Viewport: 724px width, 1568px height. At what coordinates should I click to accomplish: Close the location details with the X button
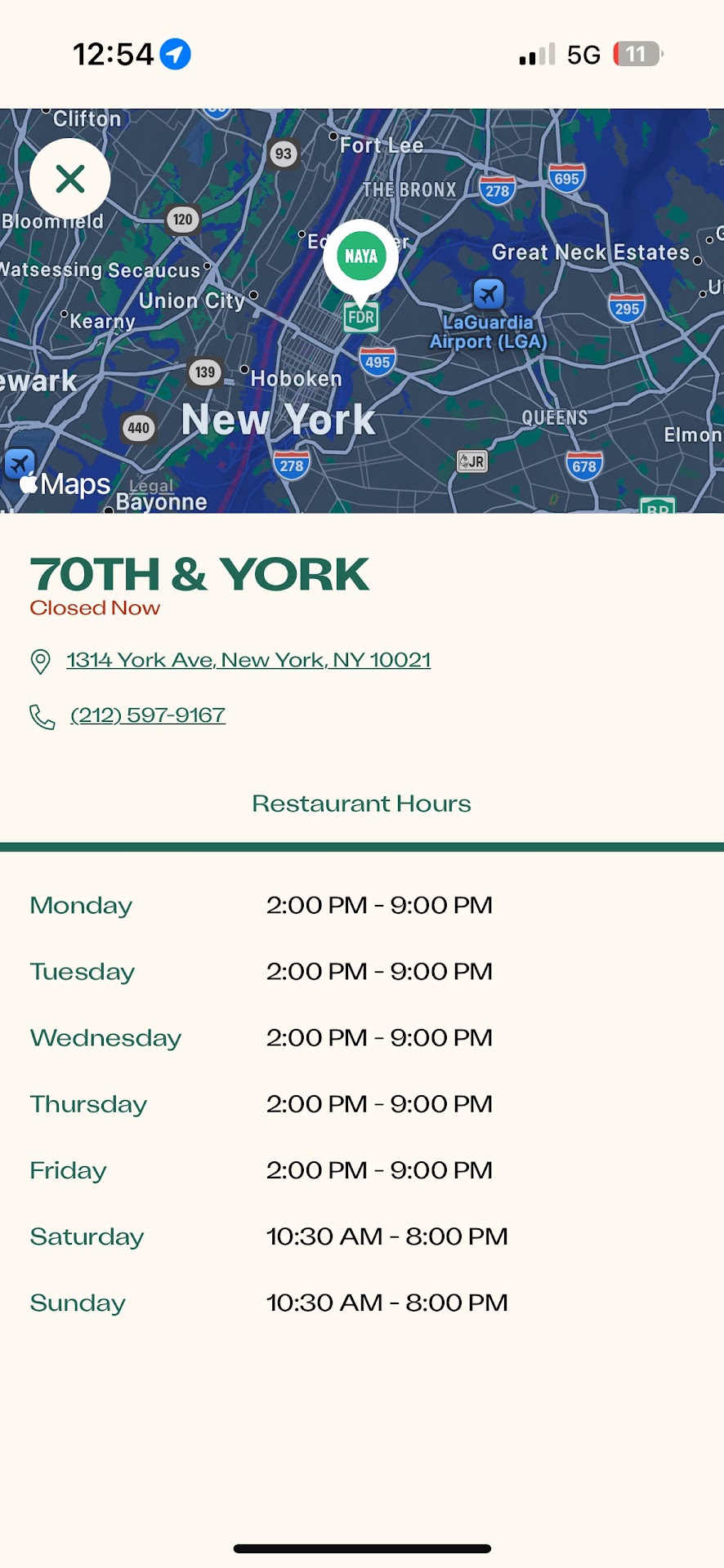[70, 178]
